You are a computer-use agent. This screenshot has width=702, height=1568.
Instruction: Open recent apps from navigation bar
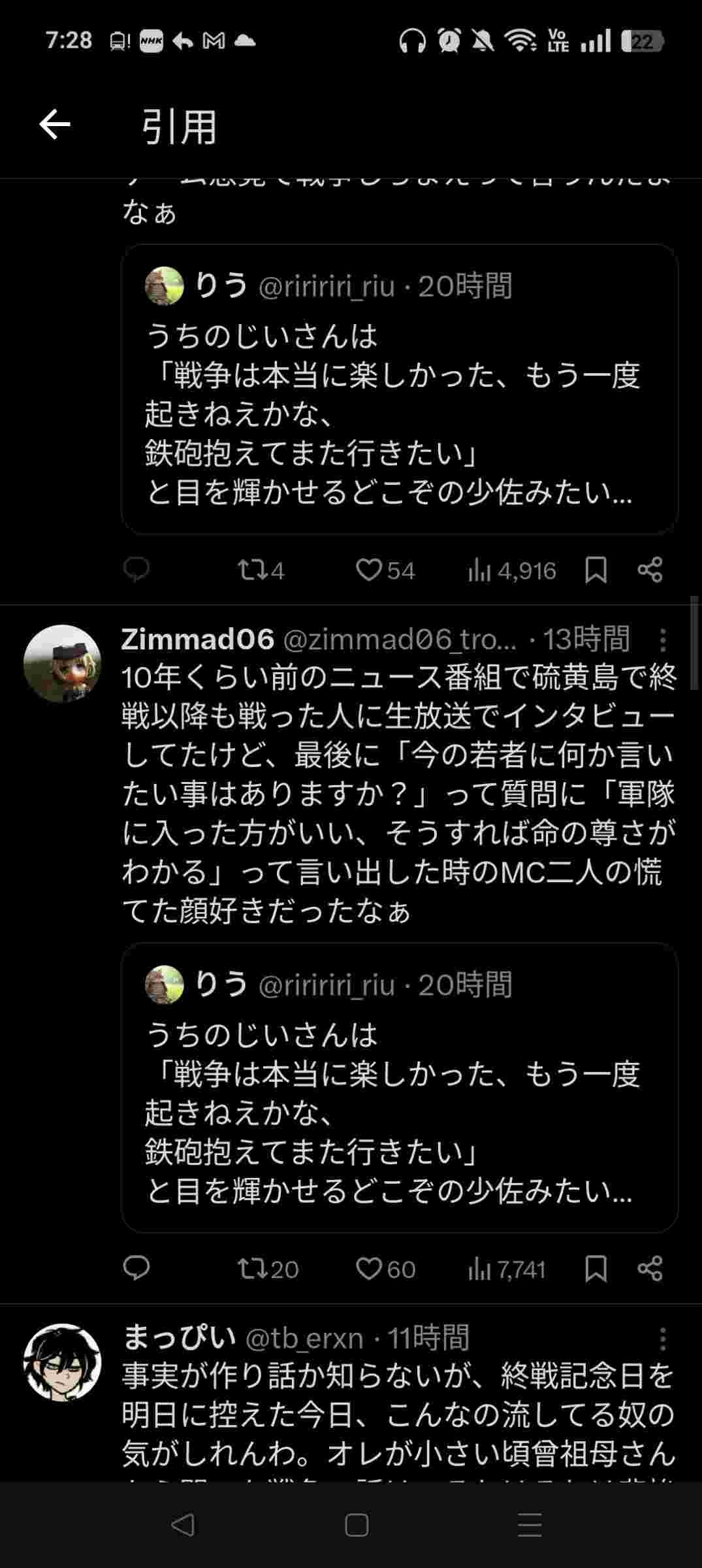(530, 1526)
